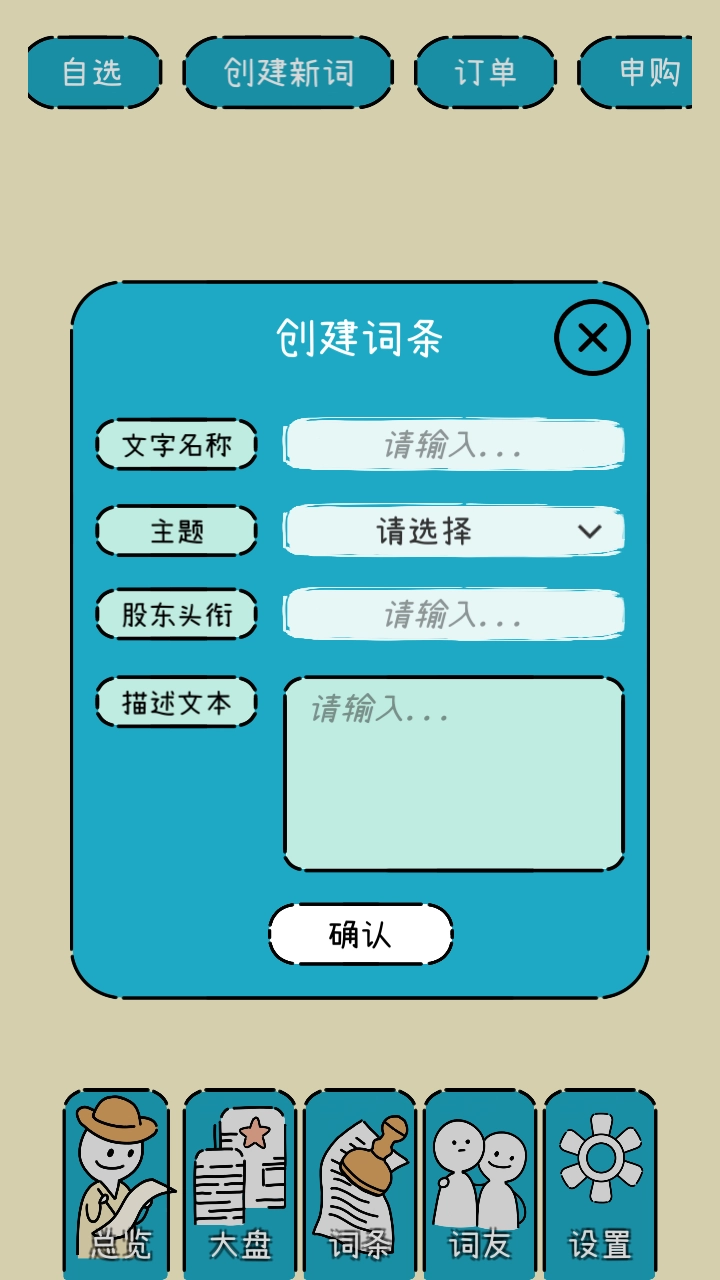This screenshot has height=1280, width=720.
Task: Focus the 描述文本 text area
Action: [x=454, y=773]
